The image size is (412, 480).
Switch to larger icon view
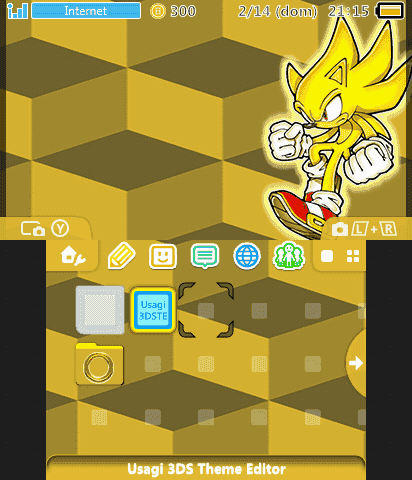click(x=327, y=257)
